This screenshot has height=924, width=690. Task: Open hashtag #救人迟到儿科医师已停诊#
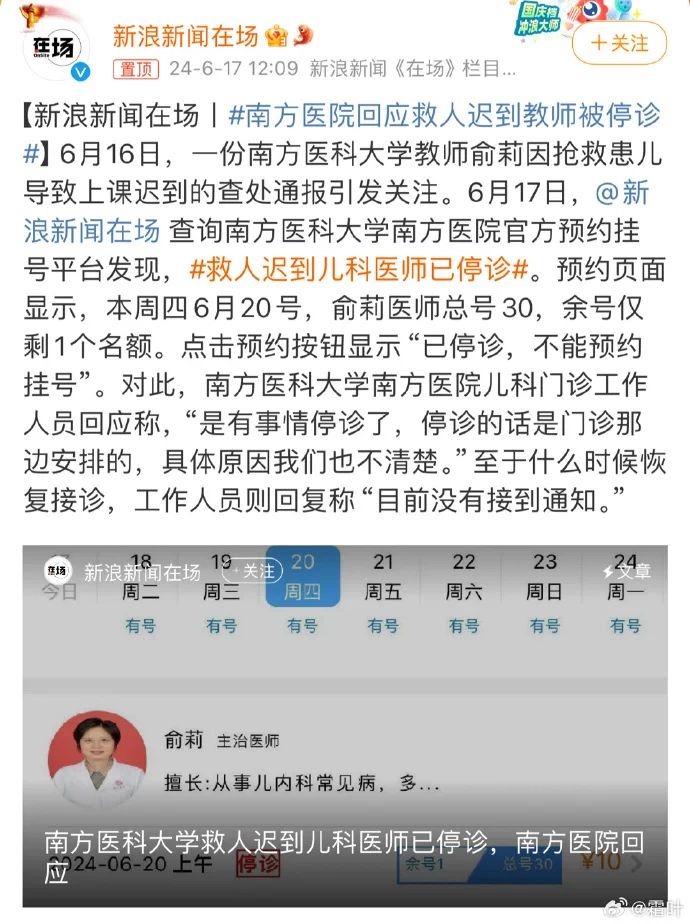coord(358,268)
